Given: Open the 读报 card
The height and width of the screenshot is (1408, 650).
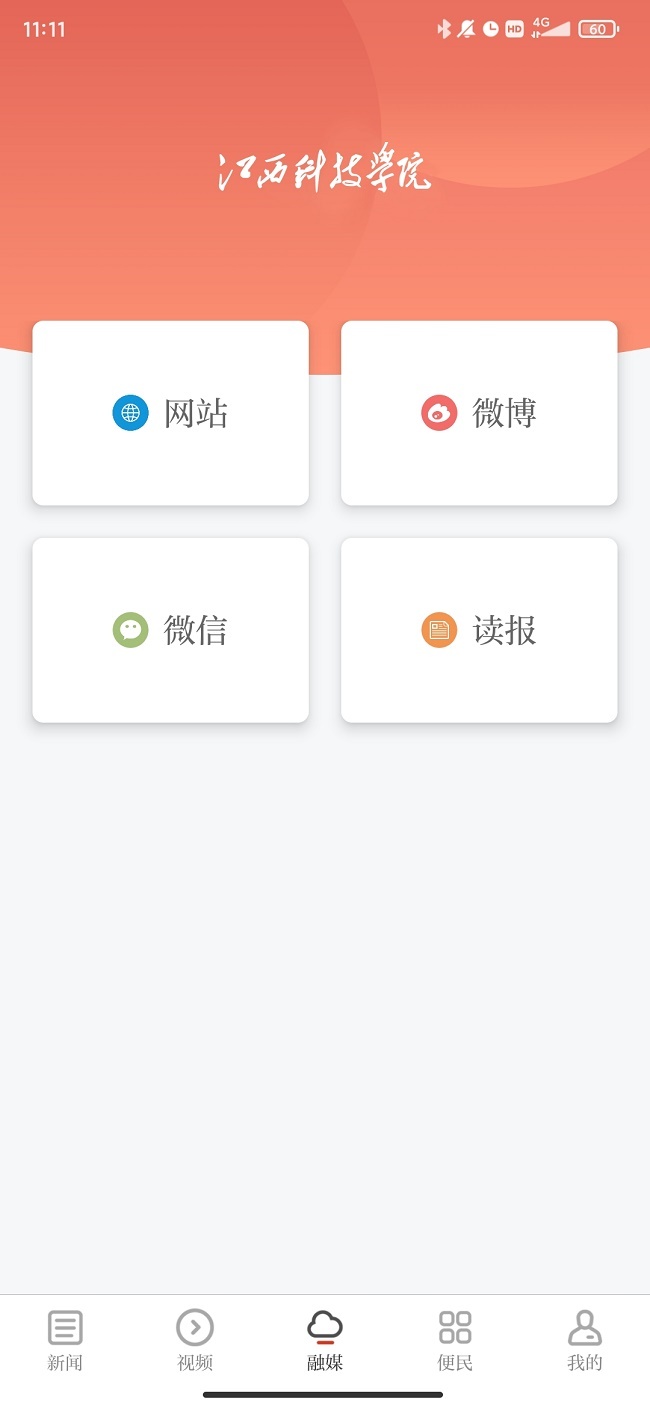Looking at the screenshot, I should (x=479, y=630).
